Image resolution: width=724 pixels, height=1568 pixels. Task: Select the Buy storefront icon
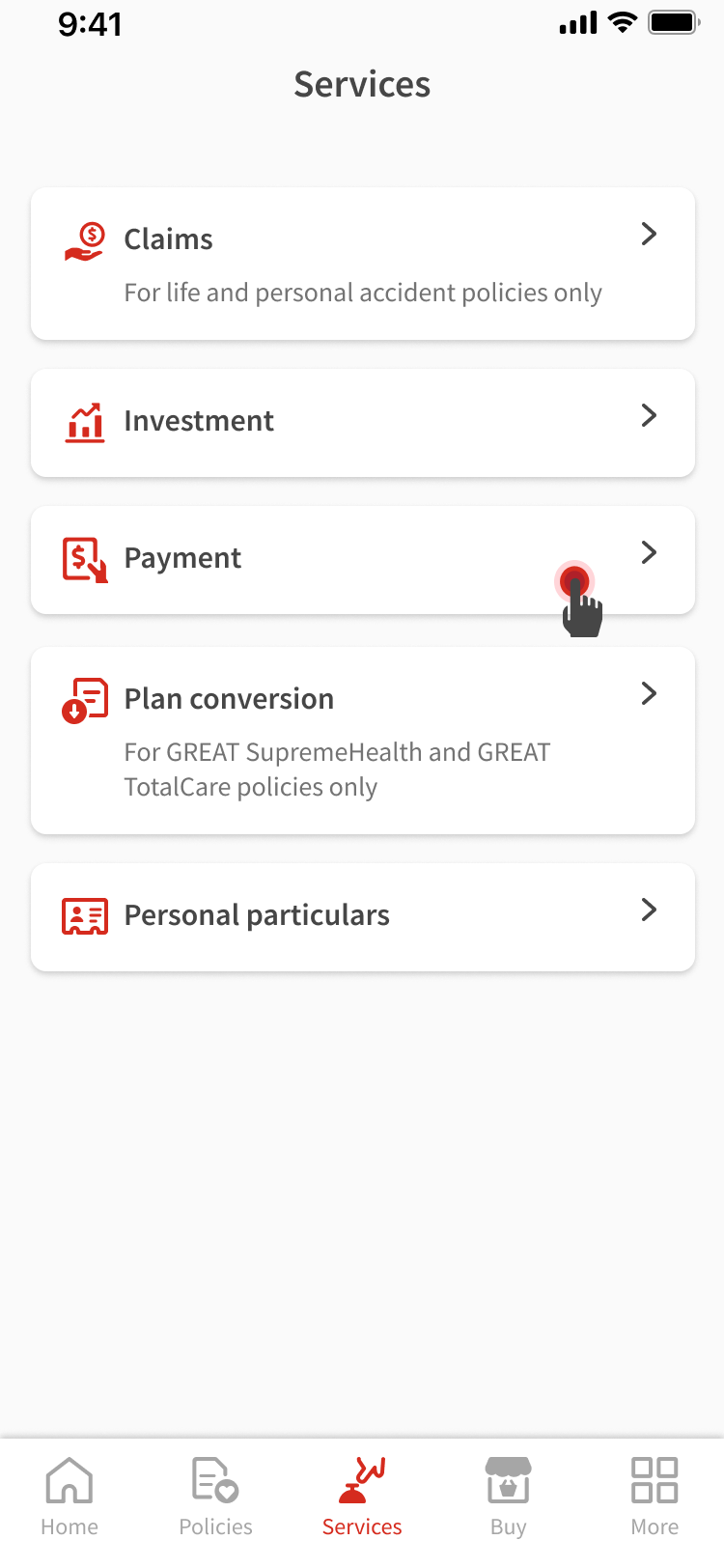pyautogui.click(x=509, y=1479)
